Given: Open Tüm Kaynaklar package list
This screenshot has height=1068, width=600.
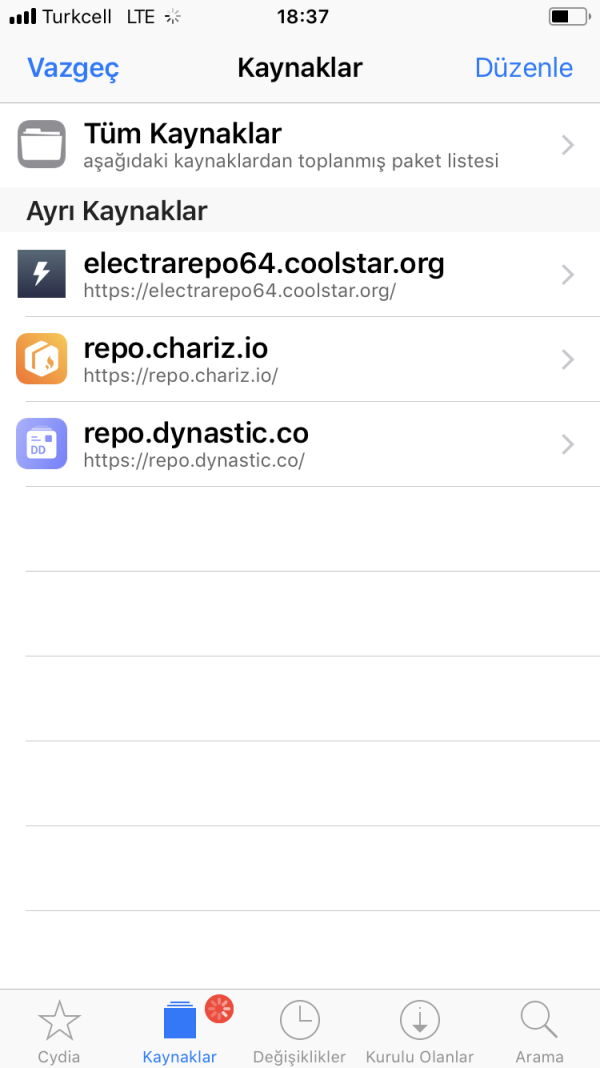Looking at the screenshot, I should pyautogui.click(x=300, y=145).
